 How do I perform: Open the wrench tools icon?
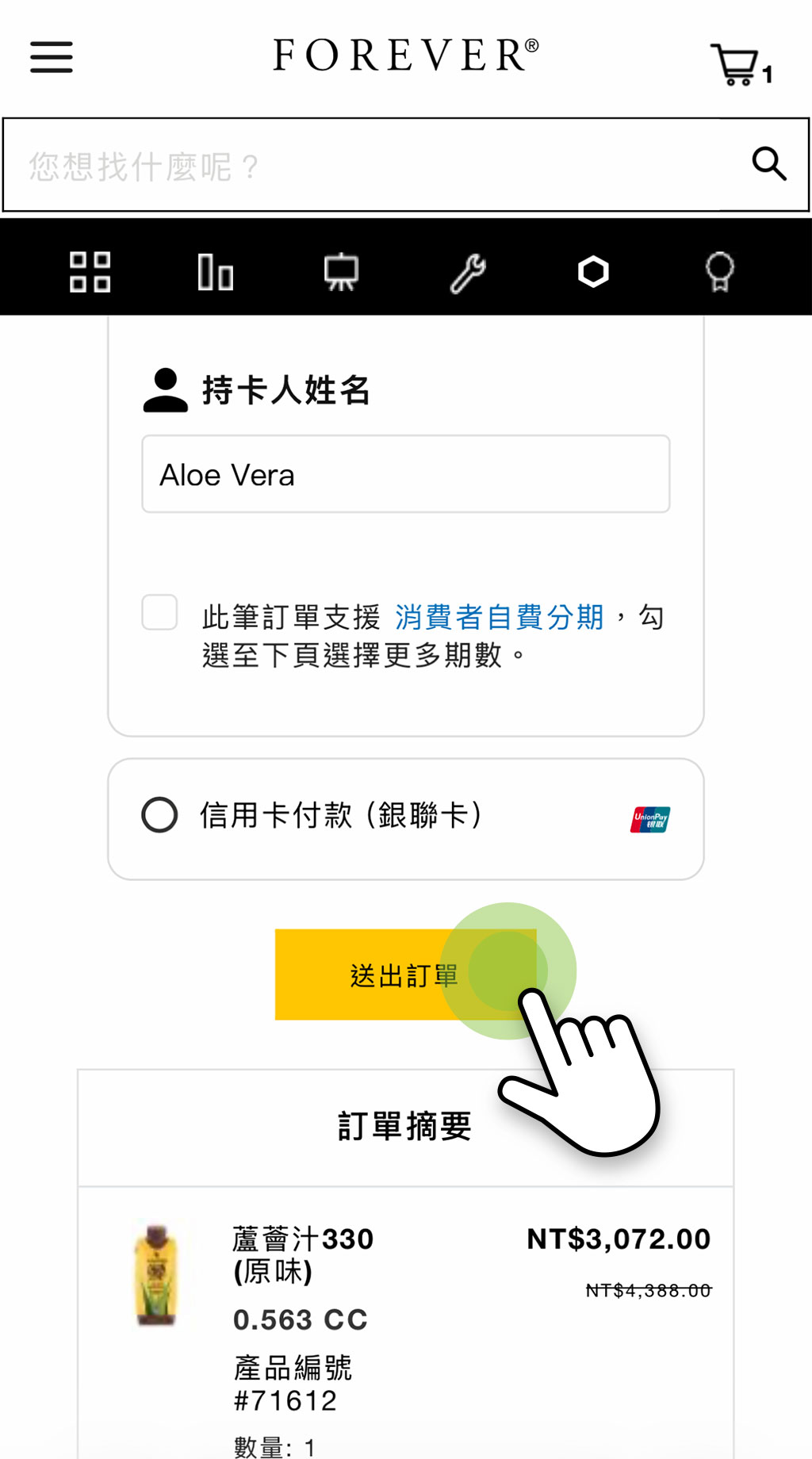pos(467,274)
